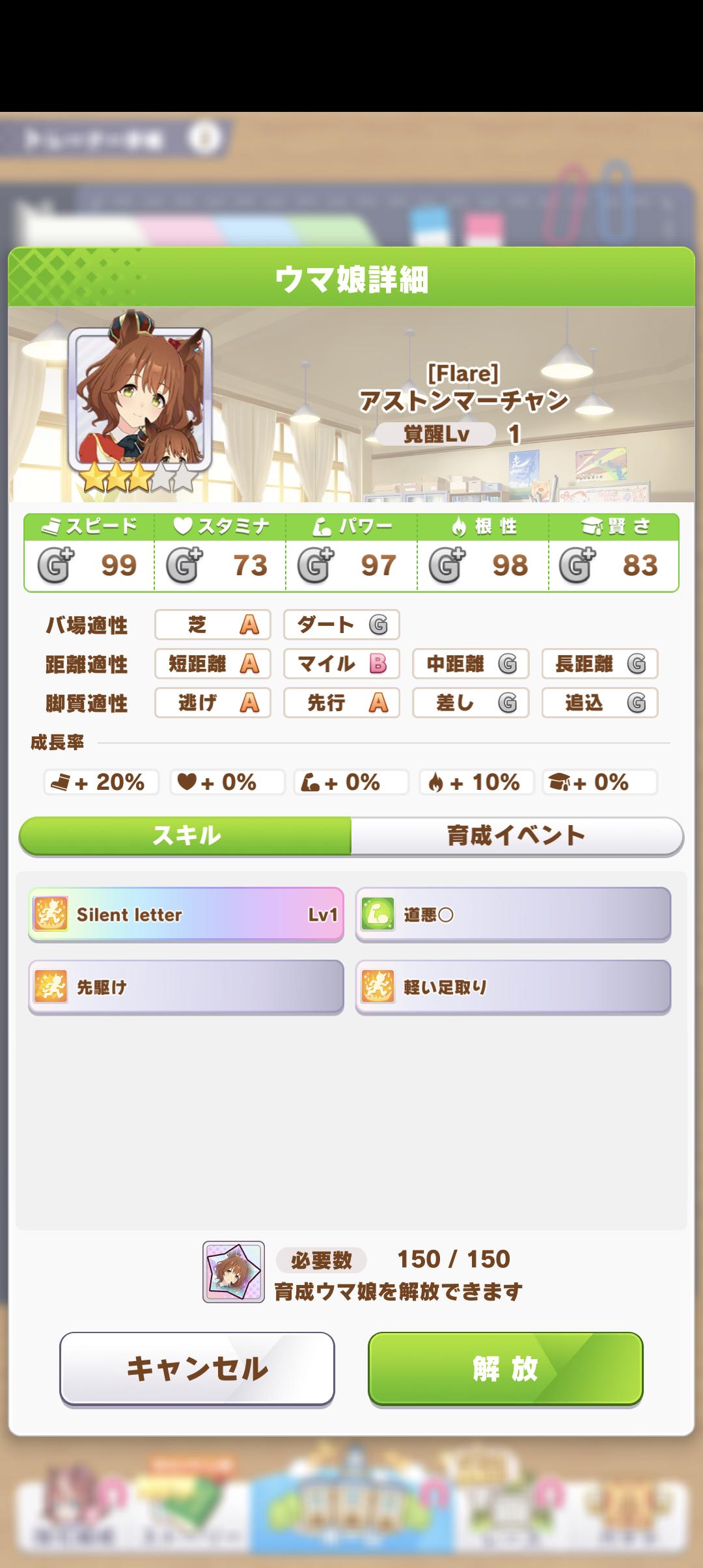Open the Silent letter skill details
The image size is (703, 1568).
(186, 914)
